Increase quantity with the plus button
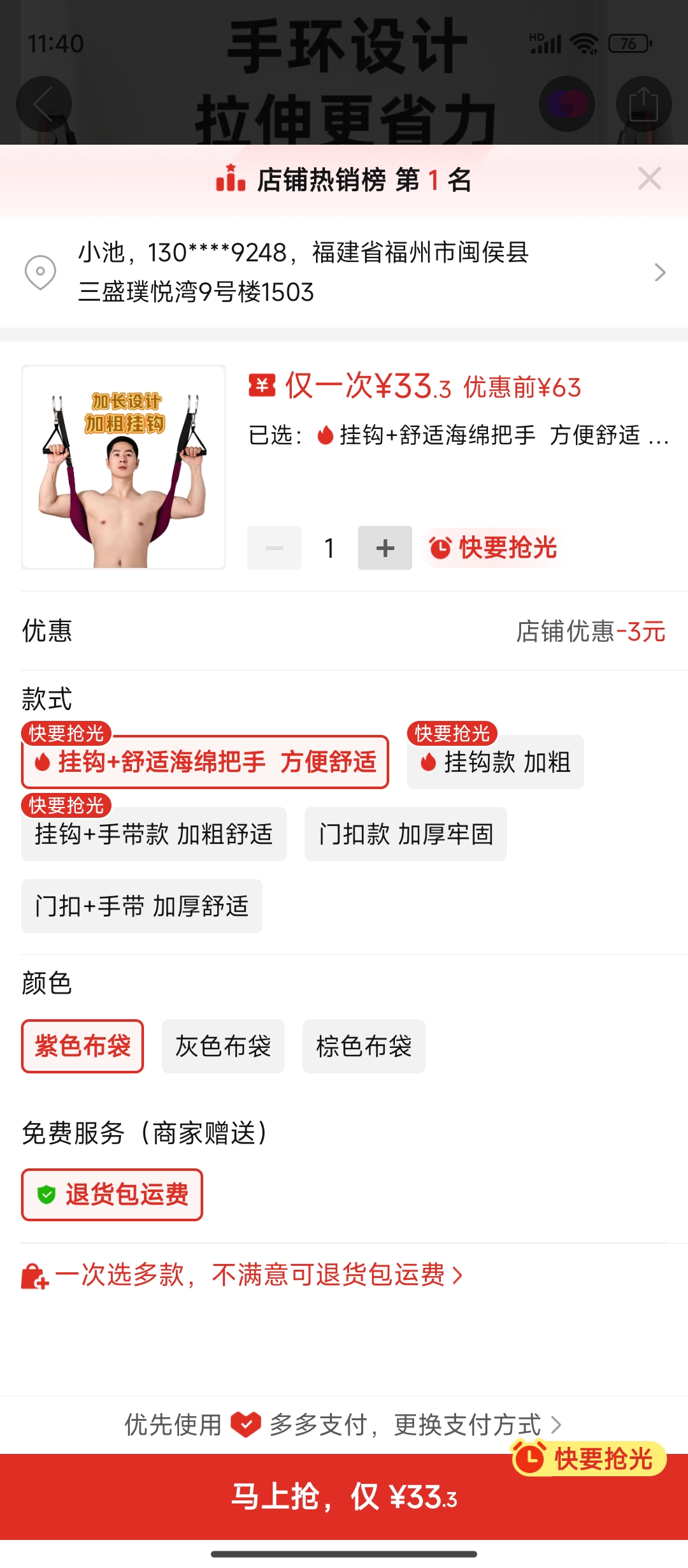Image resolution: width=688 pixels, height=1568 pixels. [385, 548]
